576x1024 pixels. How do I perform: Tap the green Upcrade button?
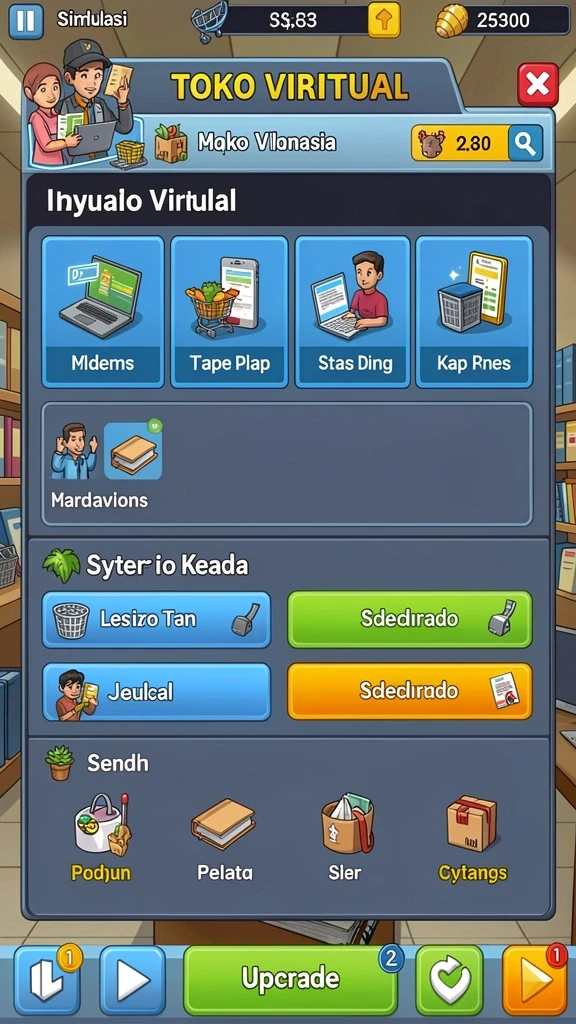291,978
